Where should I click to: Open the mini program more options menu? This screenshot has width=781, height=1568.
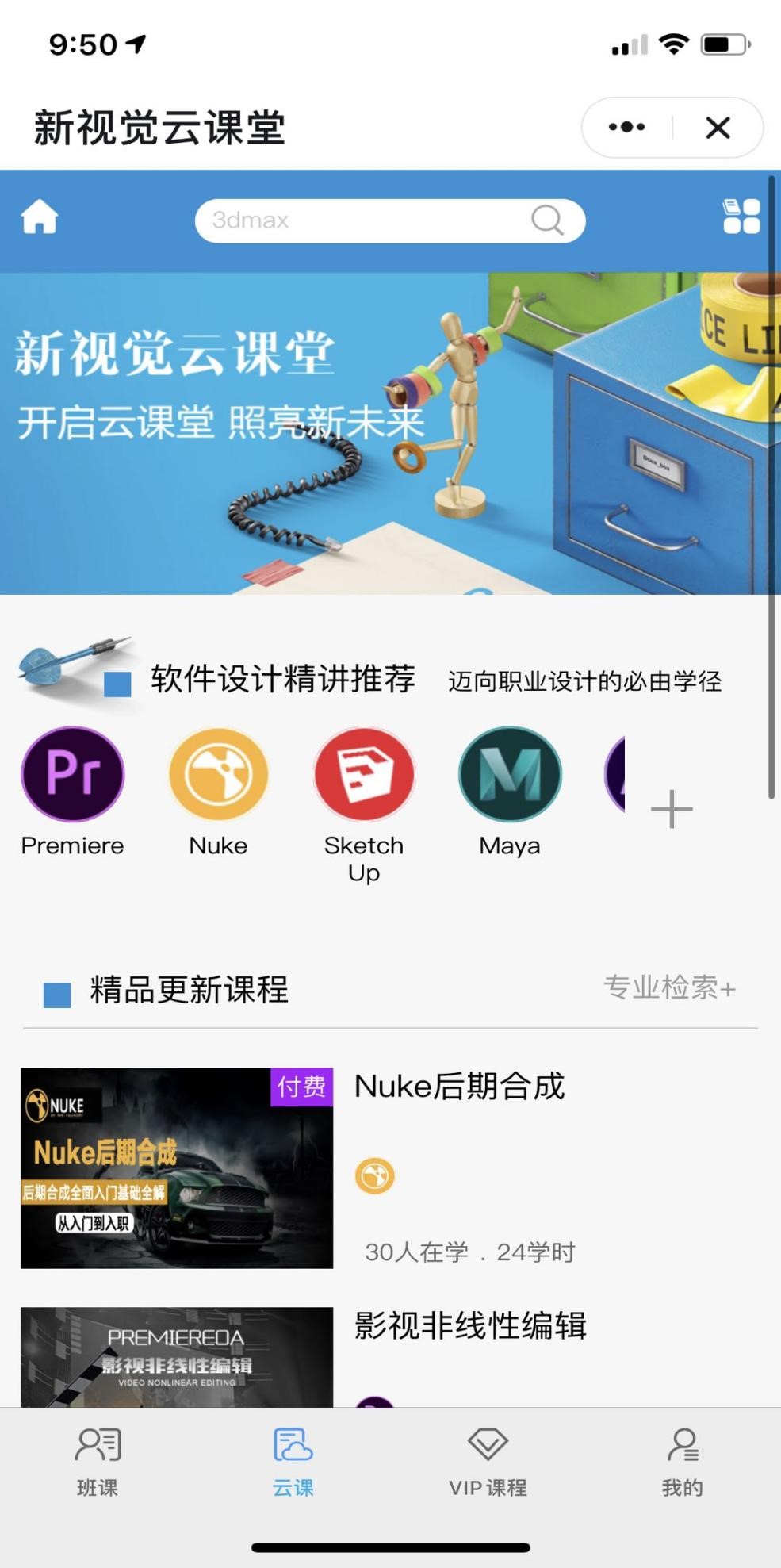[x=626, y=127]
